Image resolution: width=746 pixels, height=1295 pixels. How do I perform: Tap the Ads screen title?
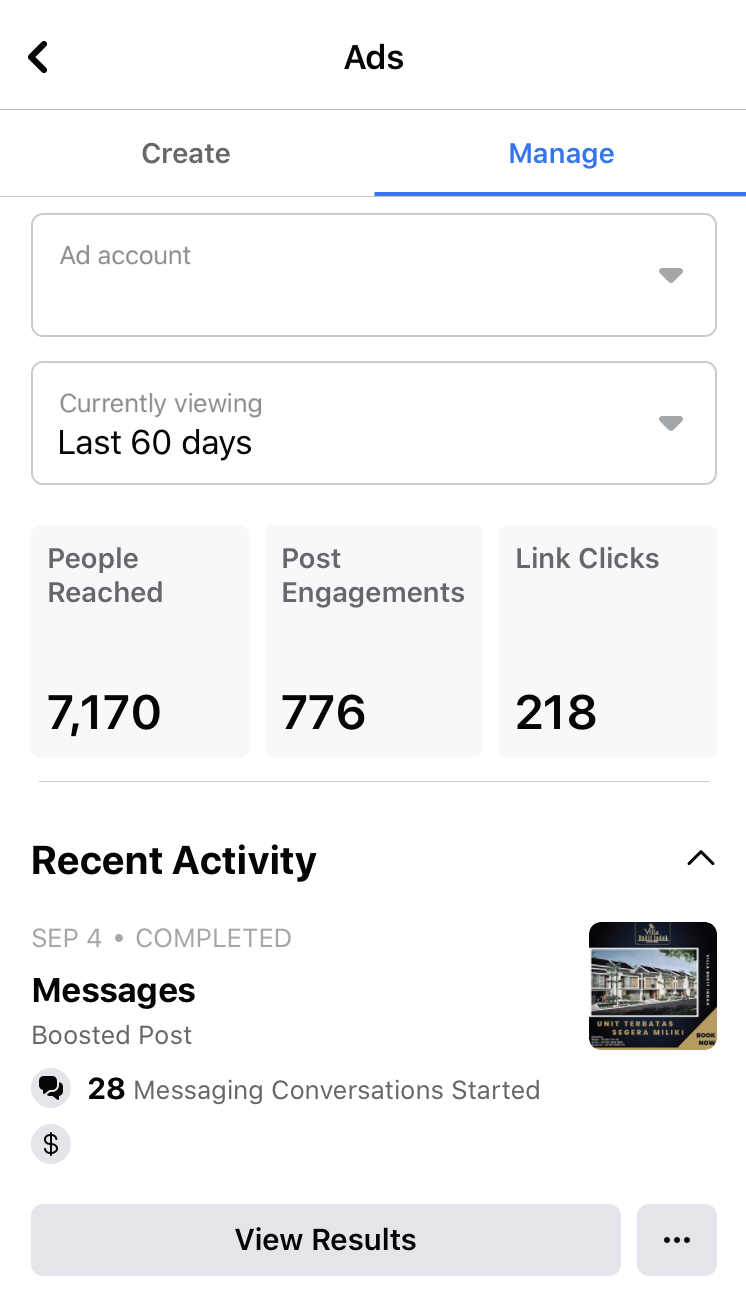[x=373, y=57]
